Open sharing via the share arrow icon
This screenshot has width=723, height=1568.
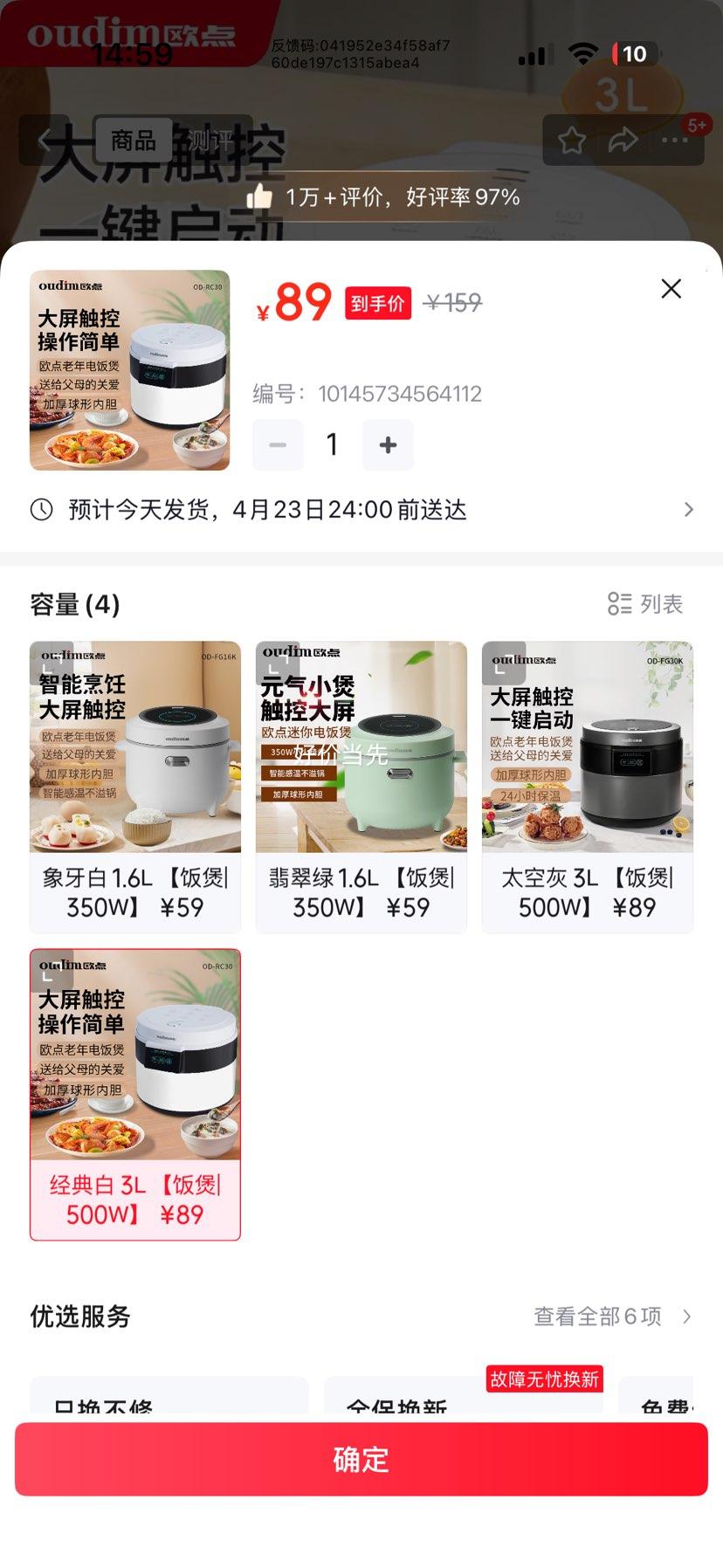pyautogui.click(x=623, y=141)
